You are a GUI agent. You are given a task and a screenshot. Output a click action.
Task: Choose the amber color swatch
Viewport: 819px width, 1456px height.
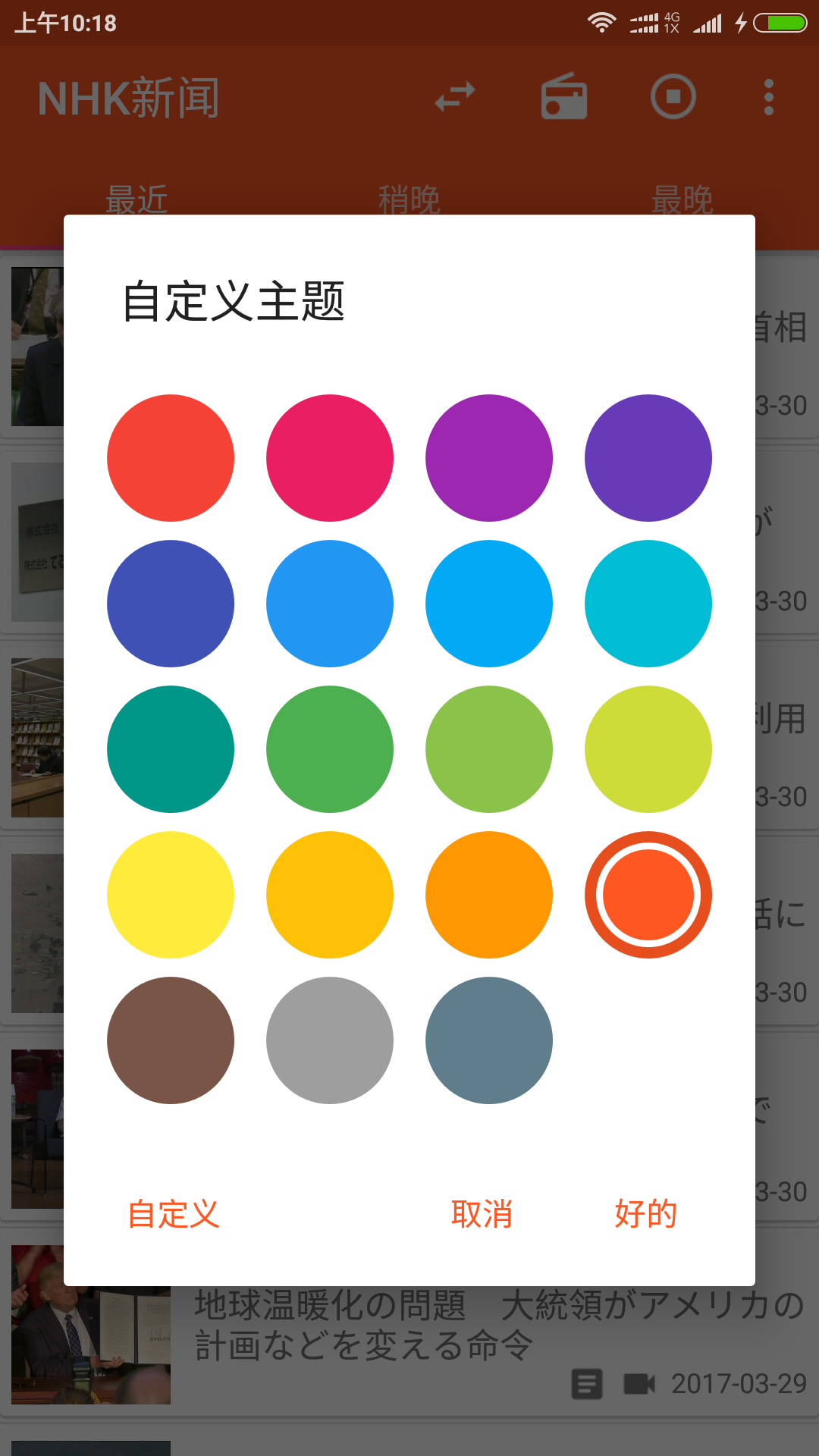pos(330,895)
